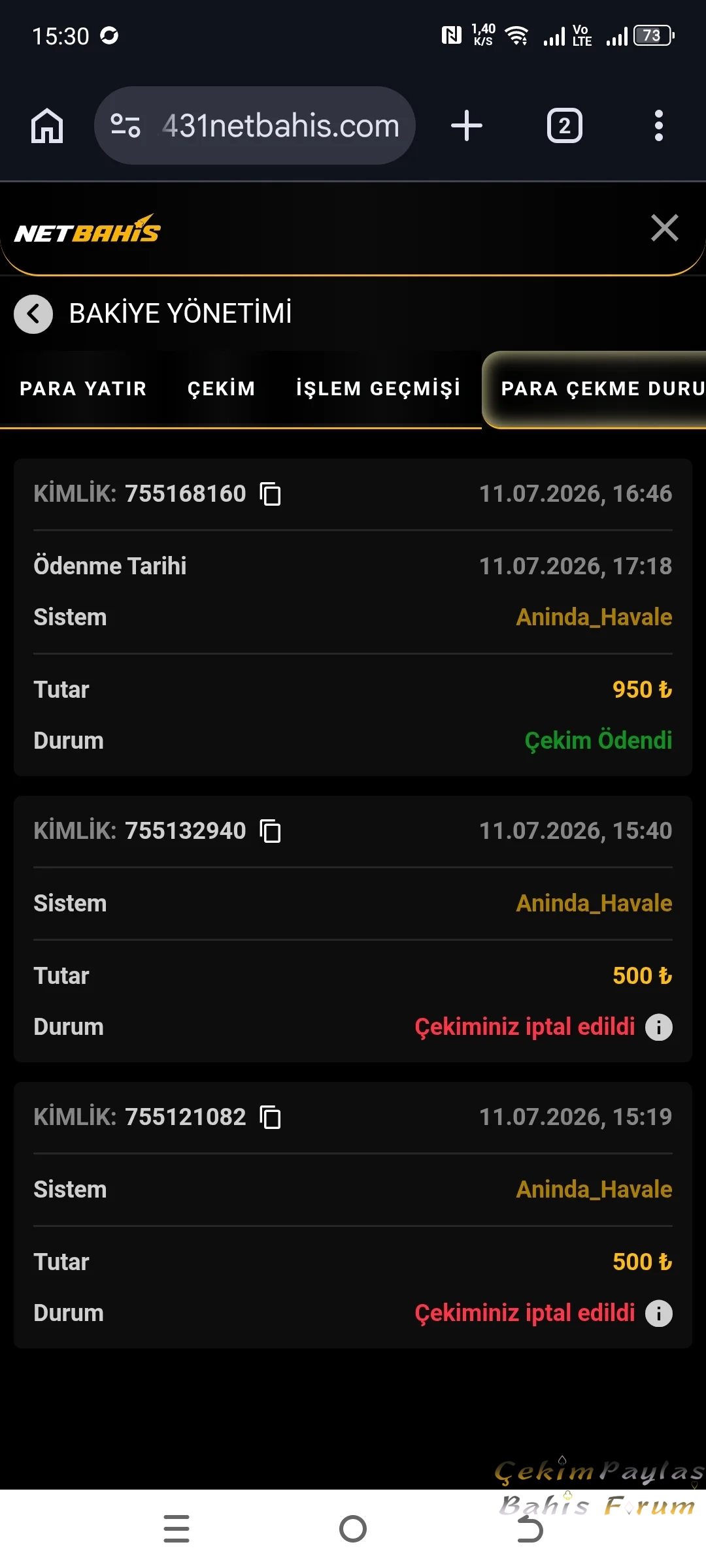Close the balance management panel

tap(664, 228)
